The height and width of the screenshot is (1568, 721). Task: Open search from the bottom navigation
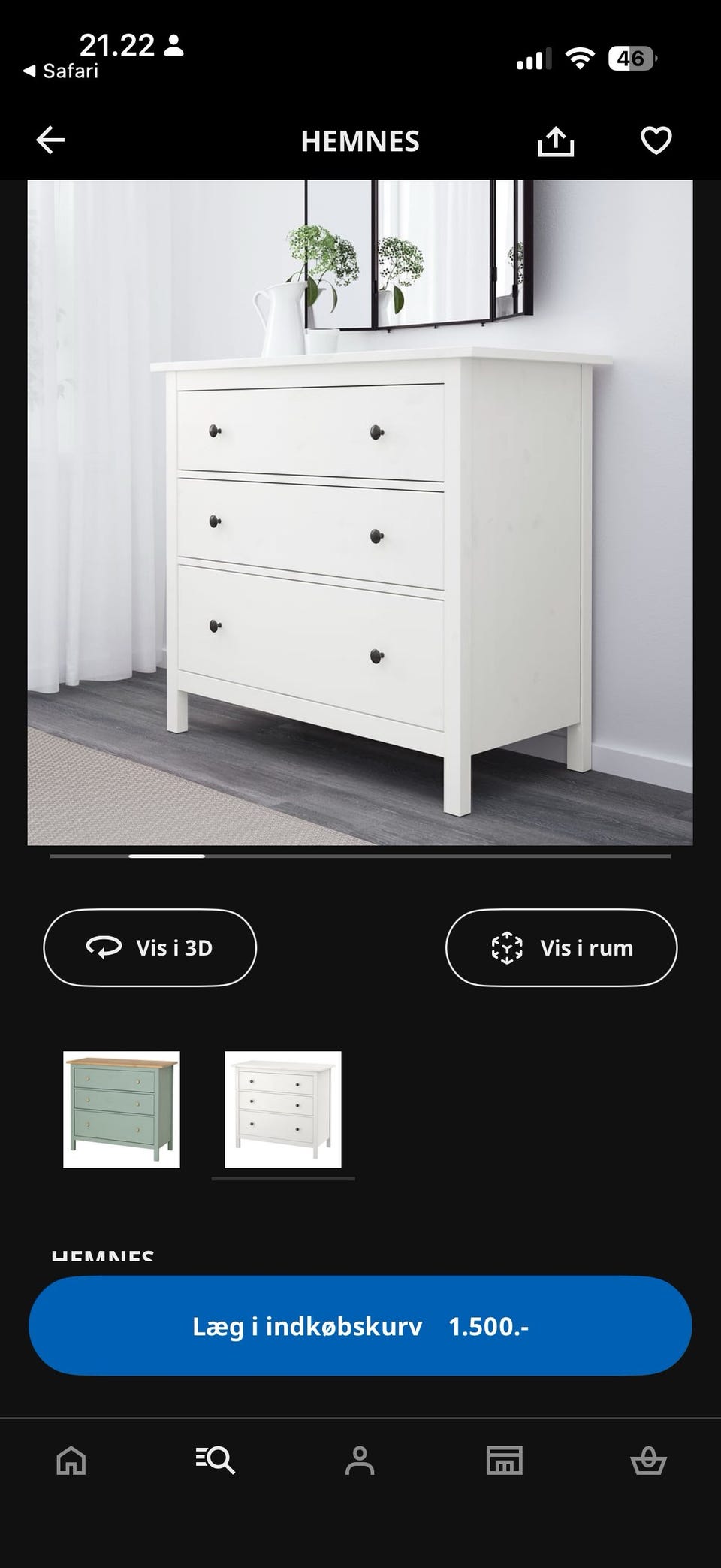click(215, 1461)
